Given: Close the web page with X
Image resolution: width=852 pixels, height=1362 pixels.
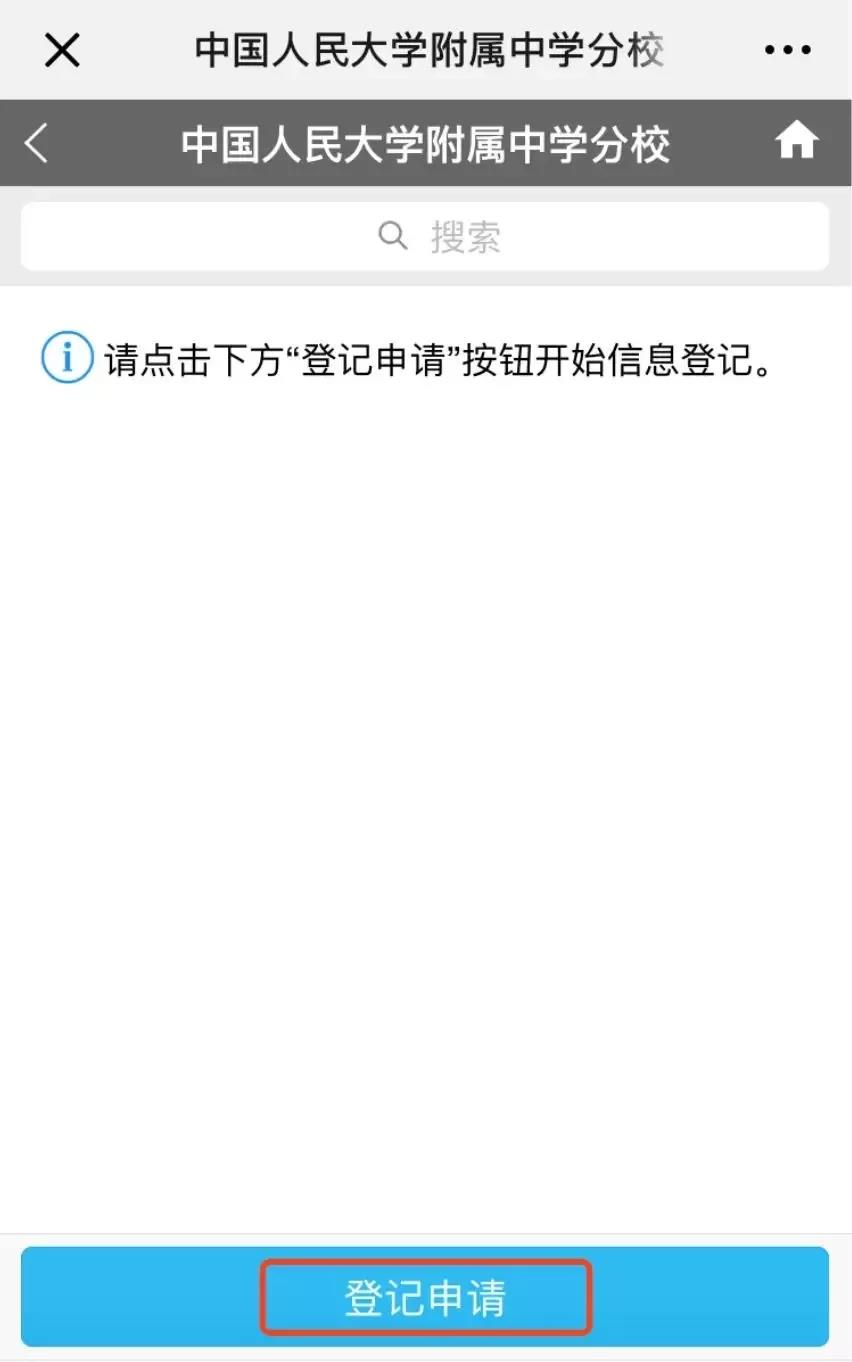Looking at the screenshot, I should coord(62,49).
